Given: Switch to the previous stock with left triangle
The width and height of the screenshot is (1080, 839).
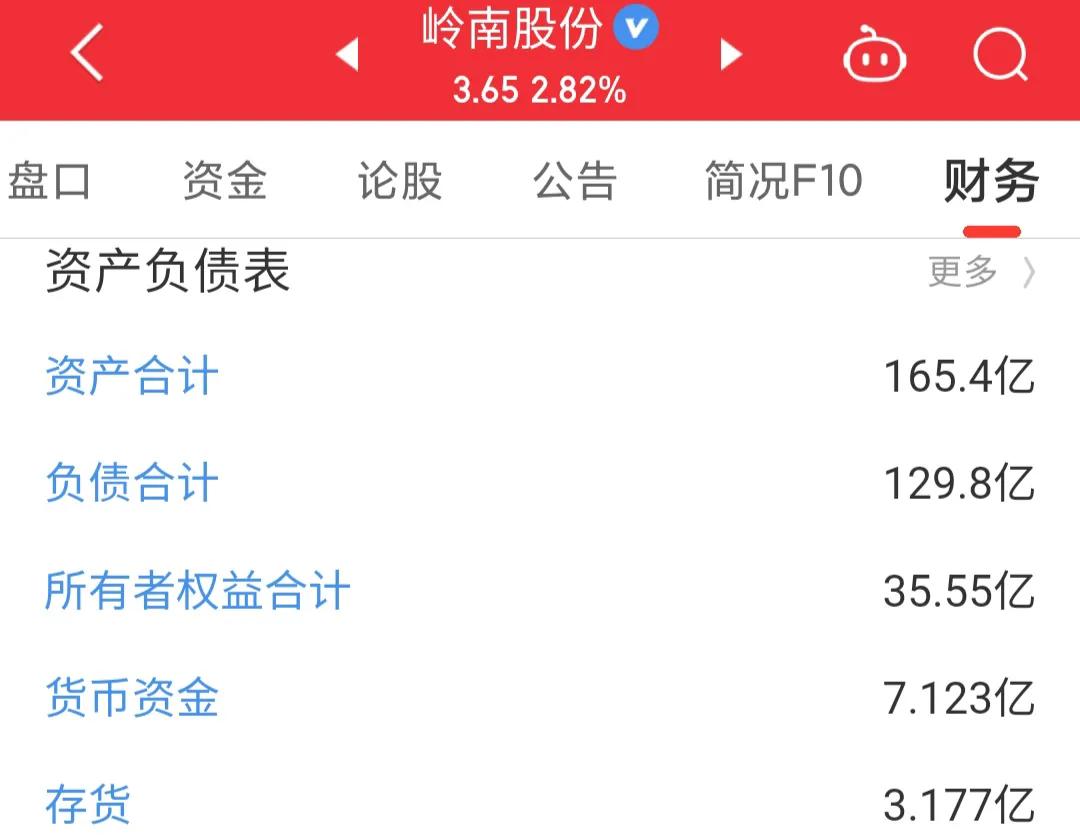Looking at the screenshot, I should coord(347,54).
